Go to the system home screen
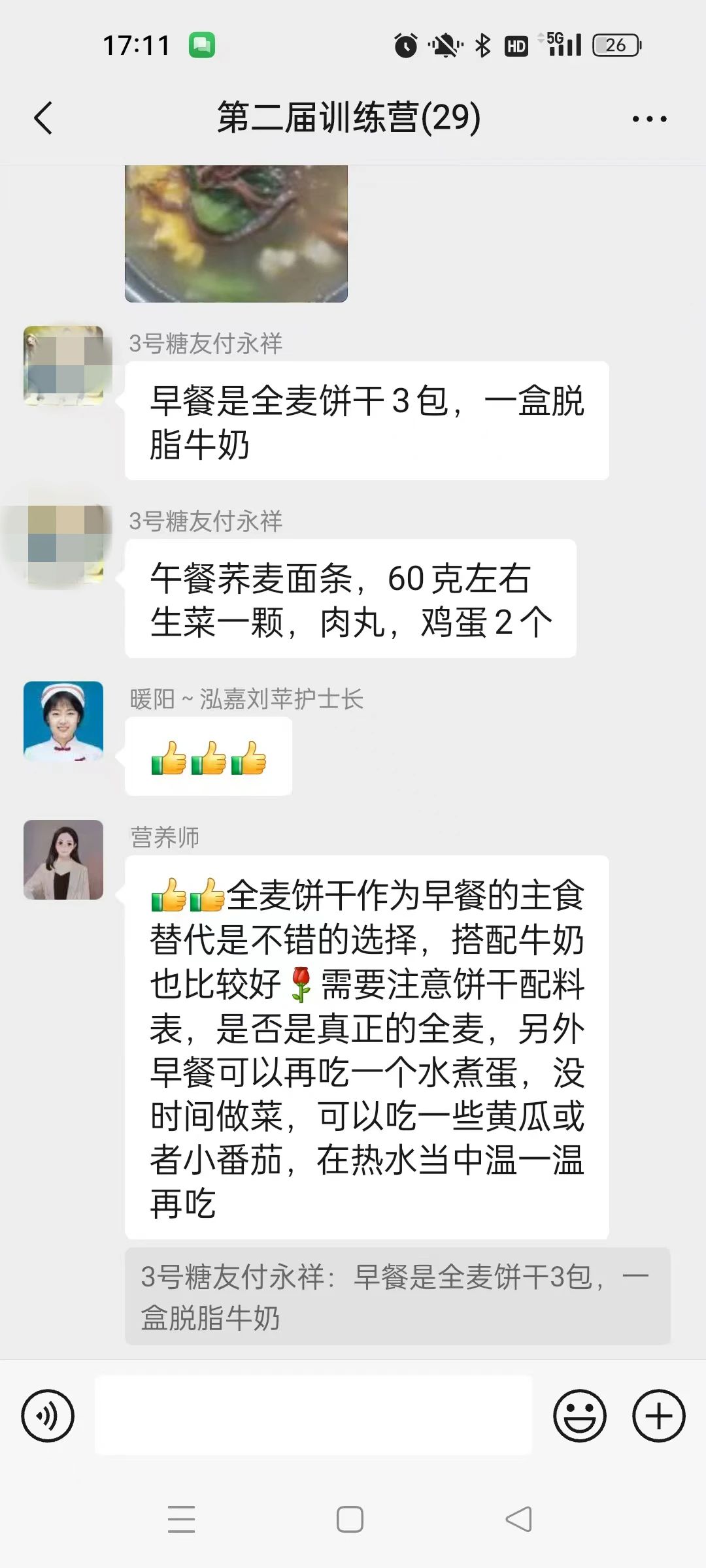This screenshot has width=706, height=1568. pos(350,1519)
